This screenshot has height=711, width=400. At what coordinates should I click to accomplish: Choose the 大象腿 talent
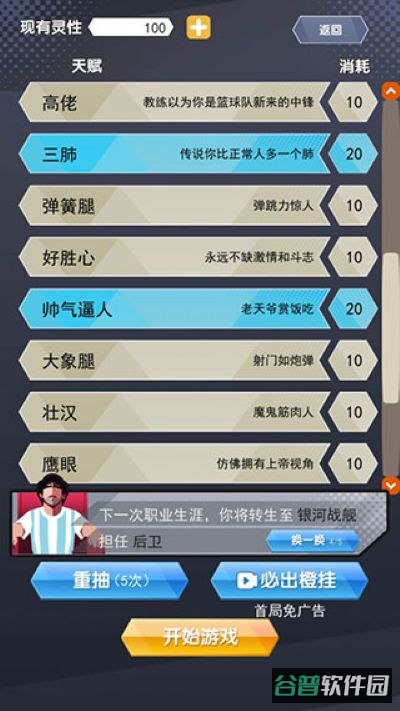click(x=174, y=360)
